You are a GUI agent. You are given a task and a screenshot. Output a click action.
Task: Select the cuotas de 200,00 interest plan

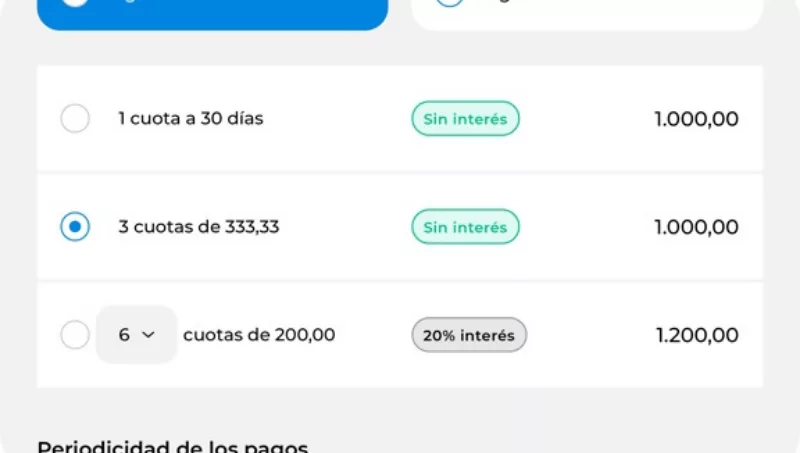coord(75,335)
